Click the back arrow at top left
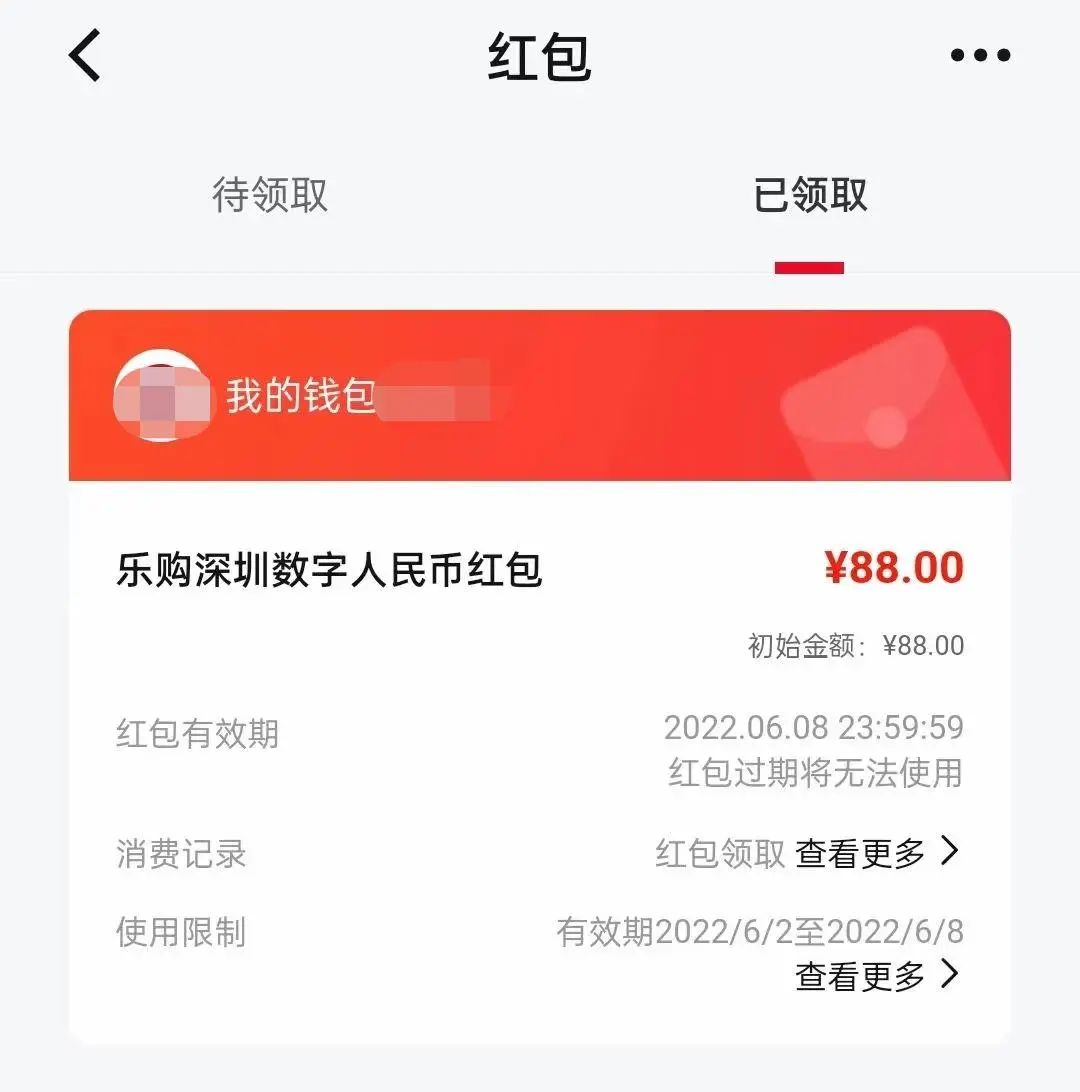 [x=83, y=55]
